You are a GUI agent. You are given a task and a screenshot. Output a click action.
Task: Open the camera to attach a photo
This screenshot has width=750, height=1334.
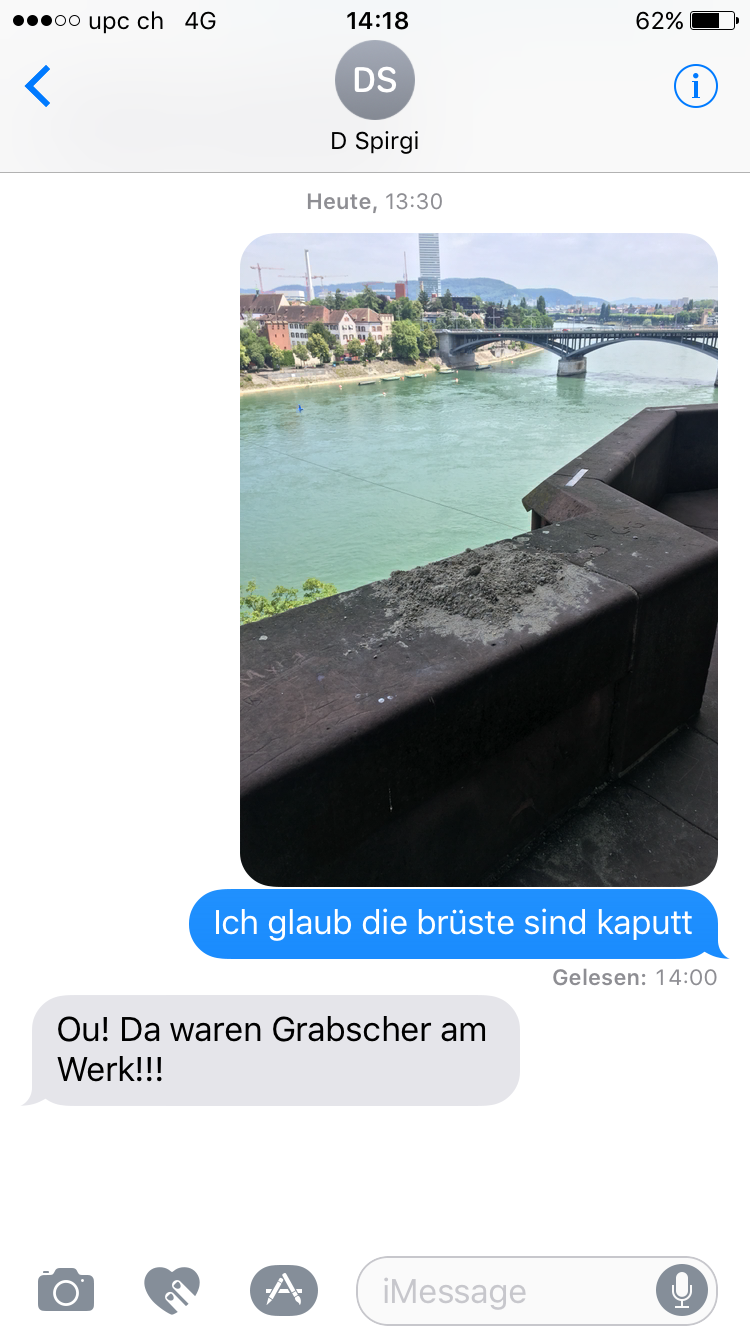pyautogui.click(x=66, y=1290)
